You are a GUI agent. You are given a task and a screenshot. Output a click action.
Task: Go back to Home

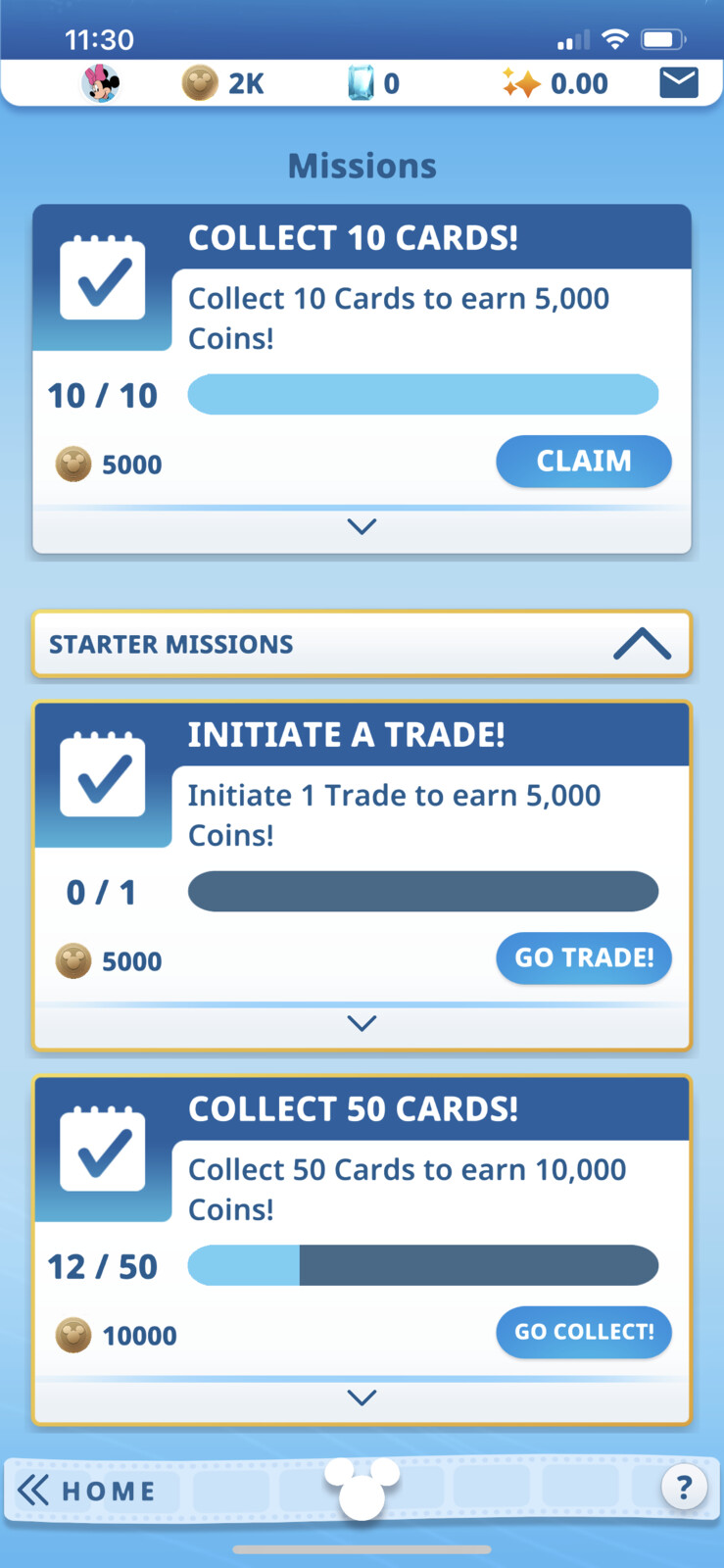[x=88, y=1491]
